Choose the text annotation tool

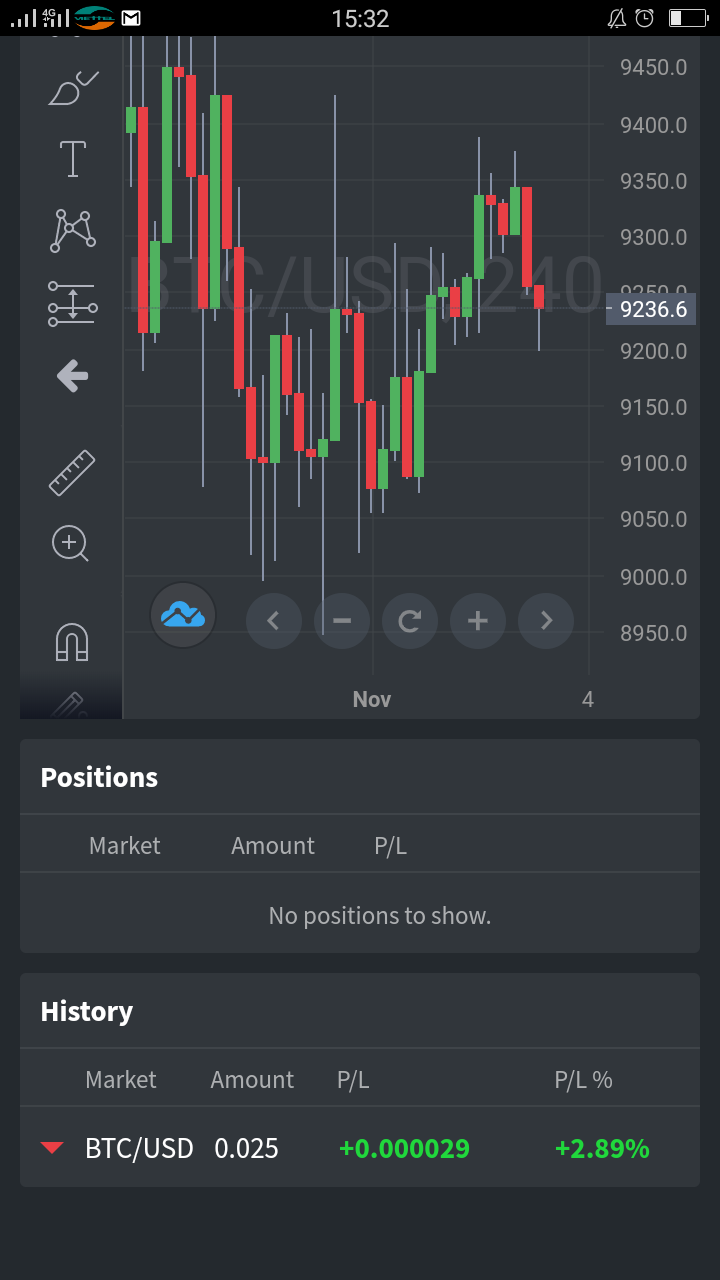pos(72,159)
